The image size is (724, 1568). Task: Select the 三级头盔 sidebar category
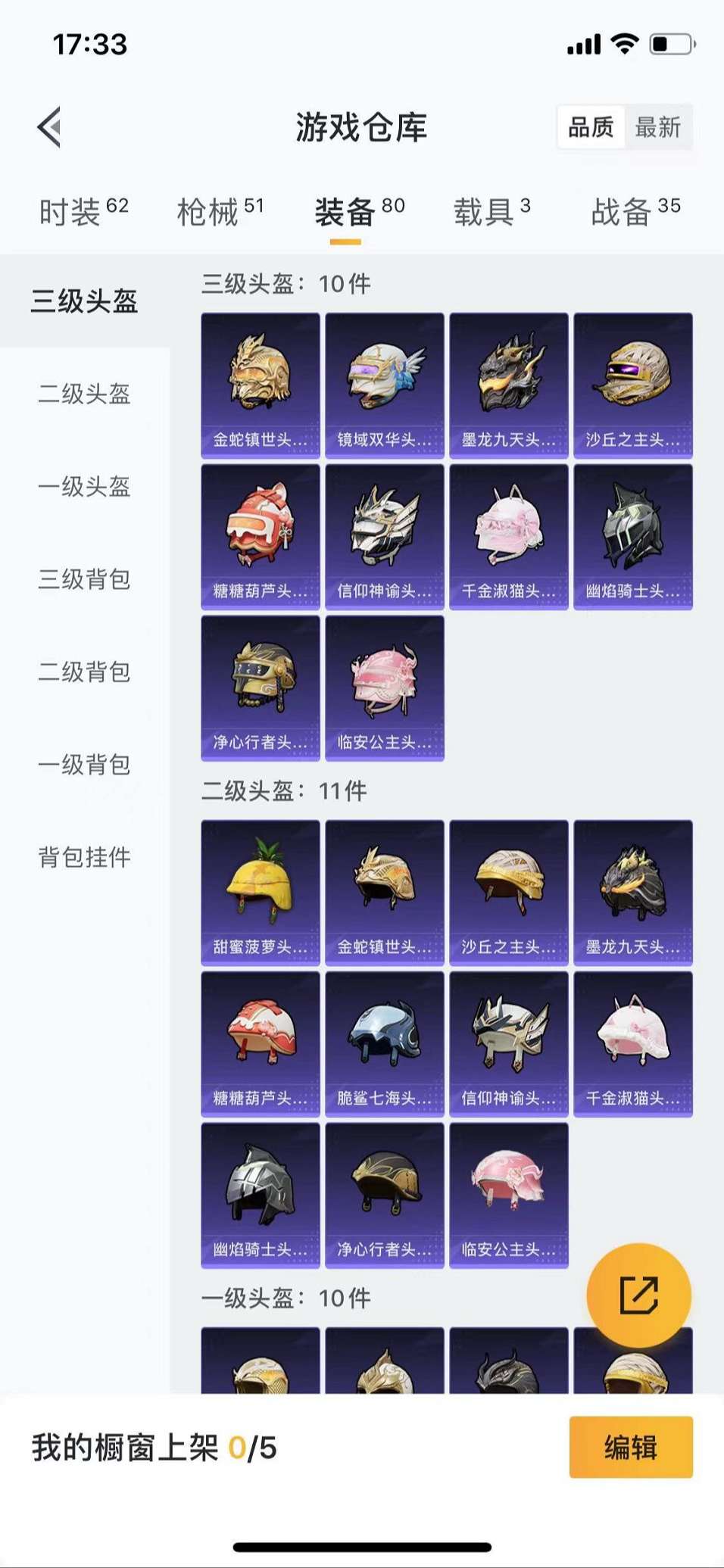coord(84,301)
